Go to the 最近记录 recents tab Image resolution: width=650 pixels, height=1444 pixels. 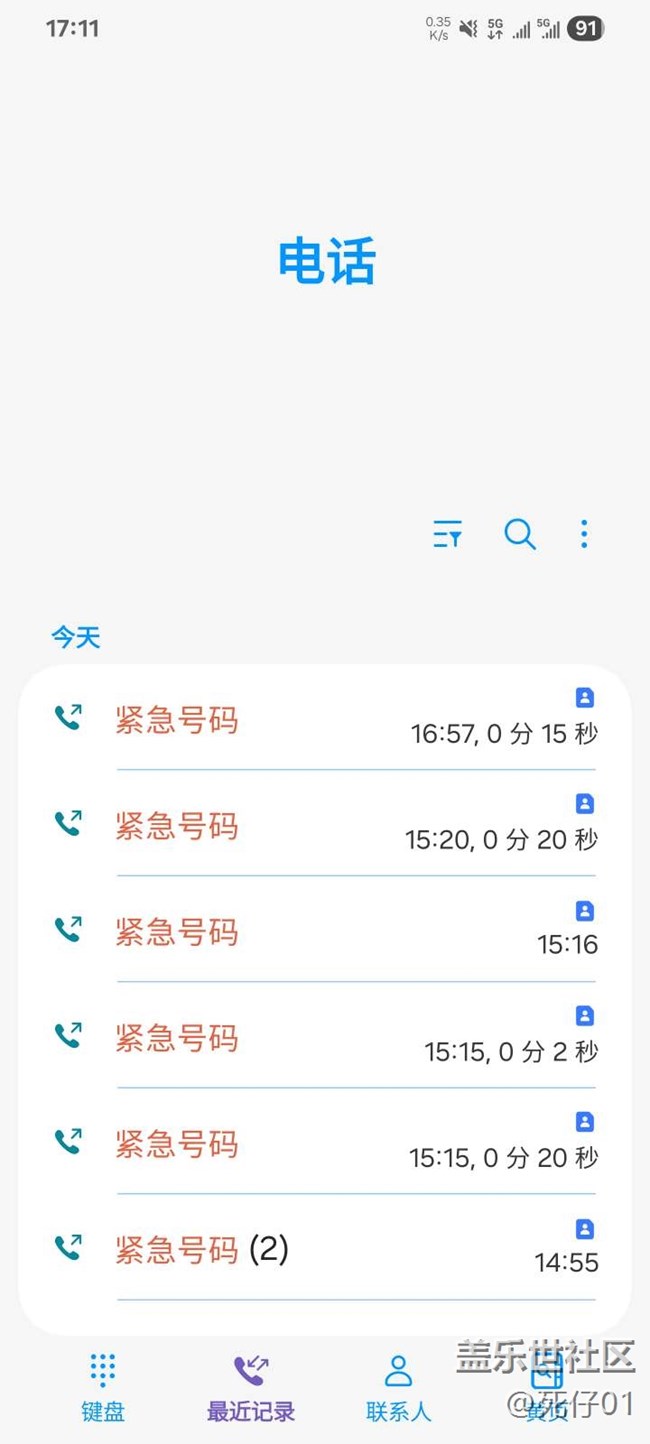tap(250, 1388)
